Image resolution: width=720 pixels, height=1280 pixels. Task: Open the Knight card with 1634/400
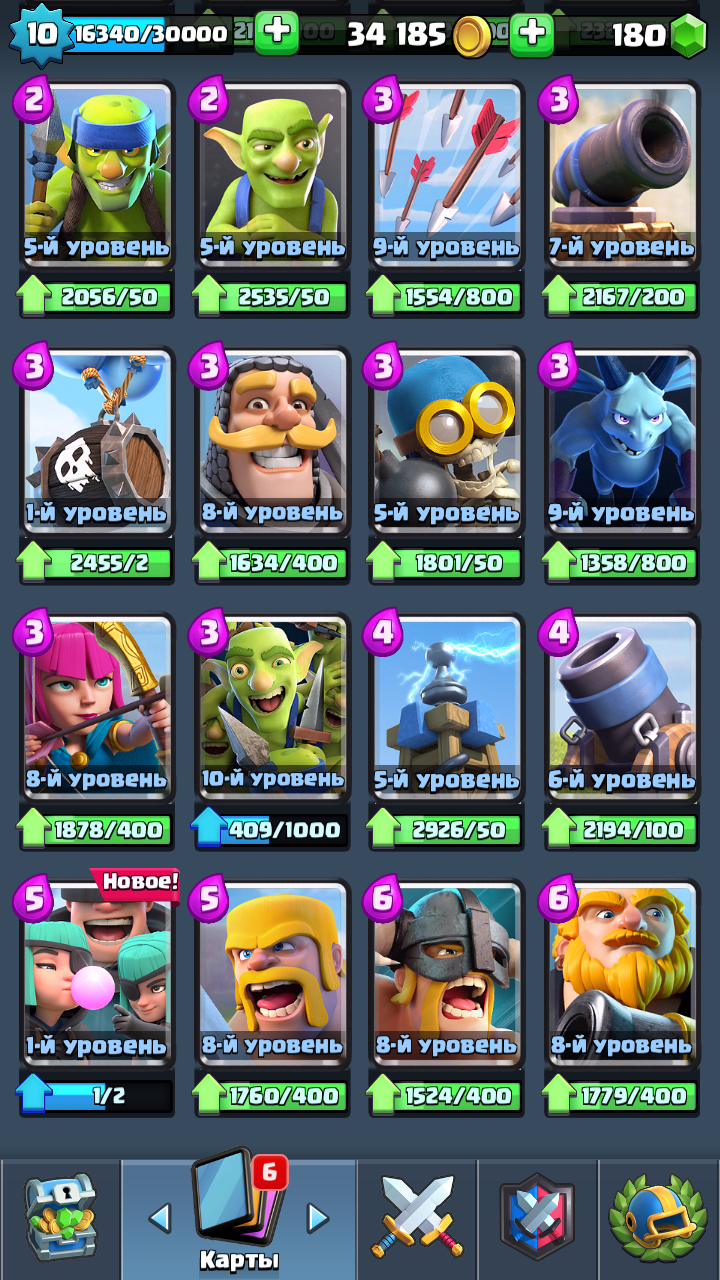(272, 441)
